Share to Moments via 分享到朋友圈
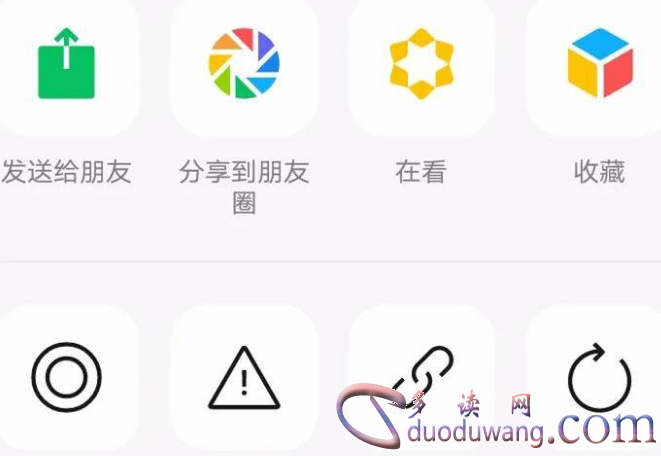This screenshot has height=456, width=661. (x=244, y=66)
